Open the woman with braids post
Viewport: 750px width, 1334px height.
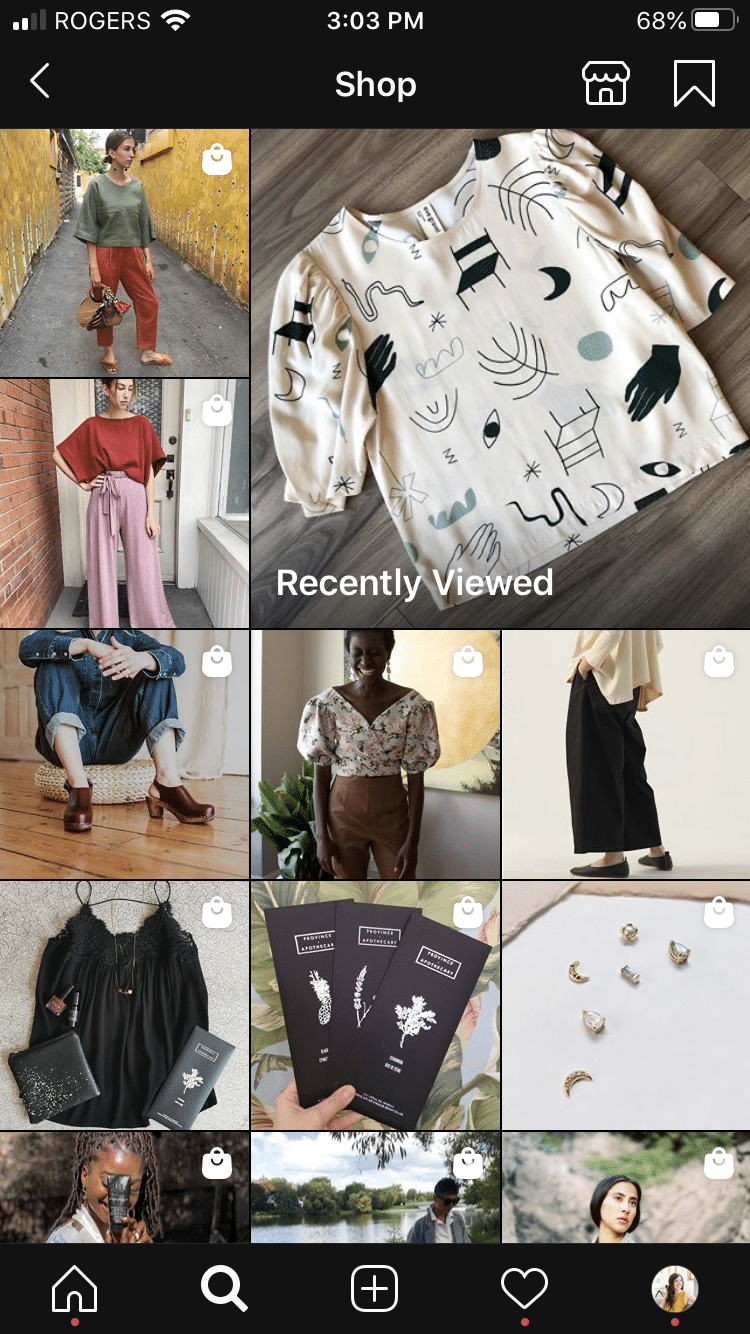point(124,1188)
